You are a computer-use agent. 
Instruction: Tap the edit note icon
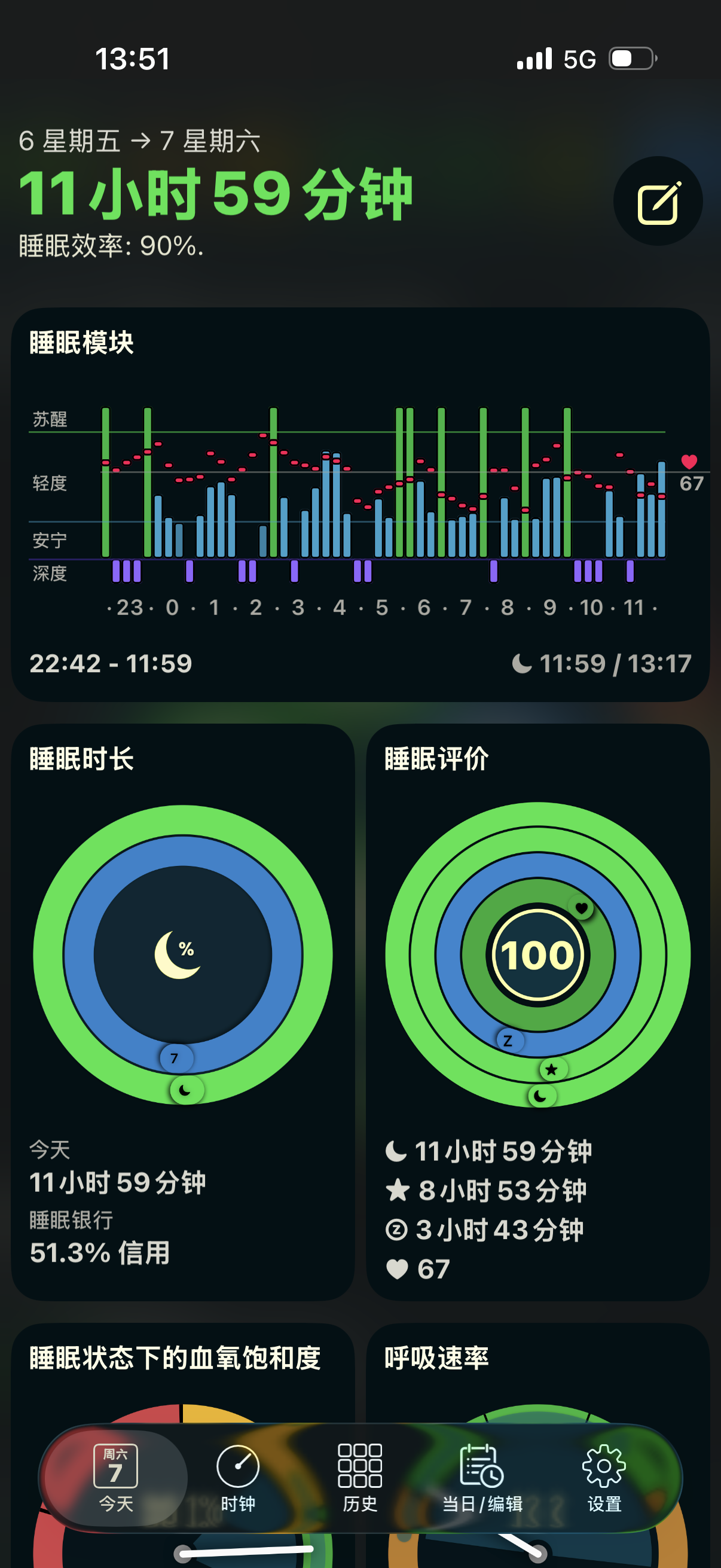click(x=658, y=202)
